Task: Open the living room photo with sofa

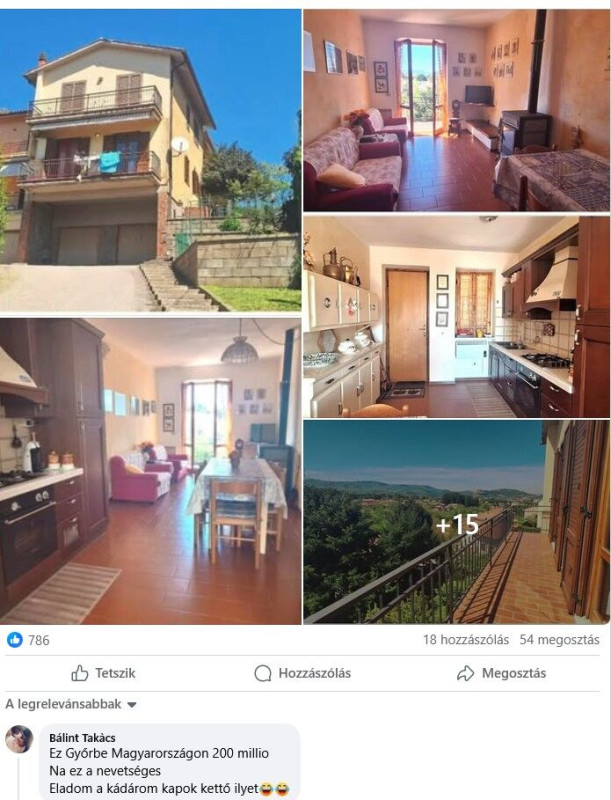Action: point(456,108)
